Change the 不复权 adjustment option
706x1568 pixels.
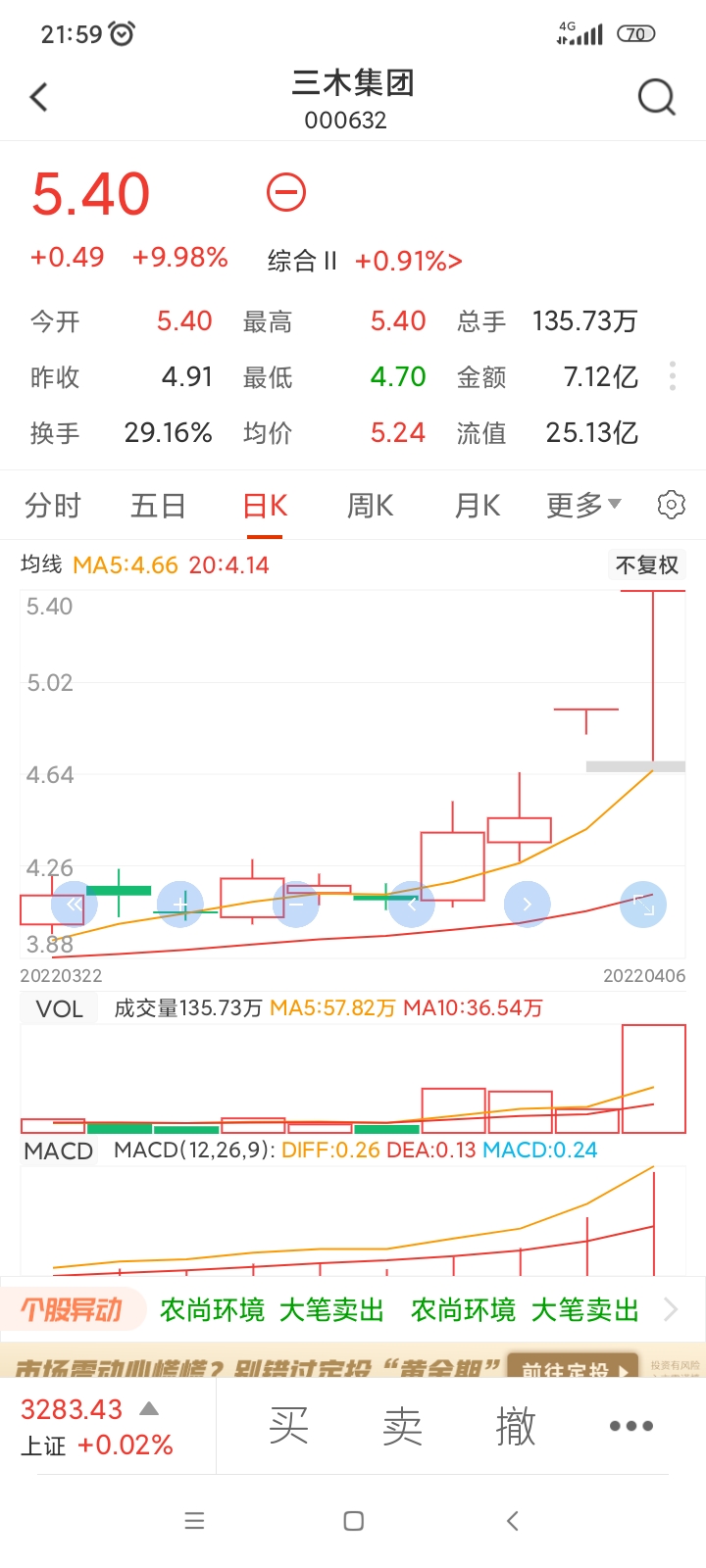646,565
